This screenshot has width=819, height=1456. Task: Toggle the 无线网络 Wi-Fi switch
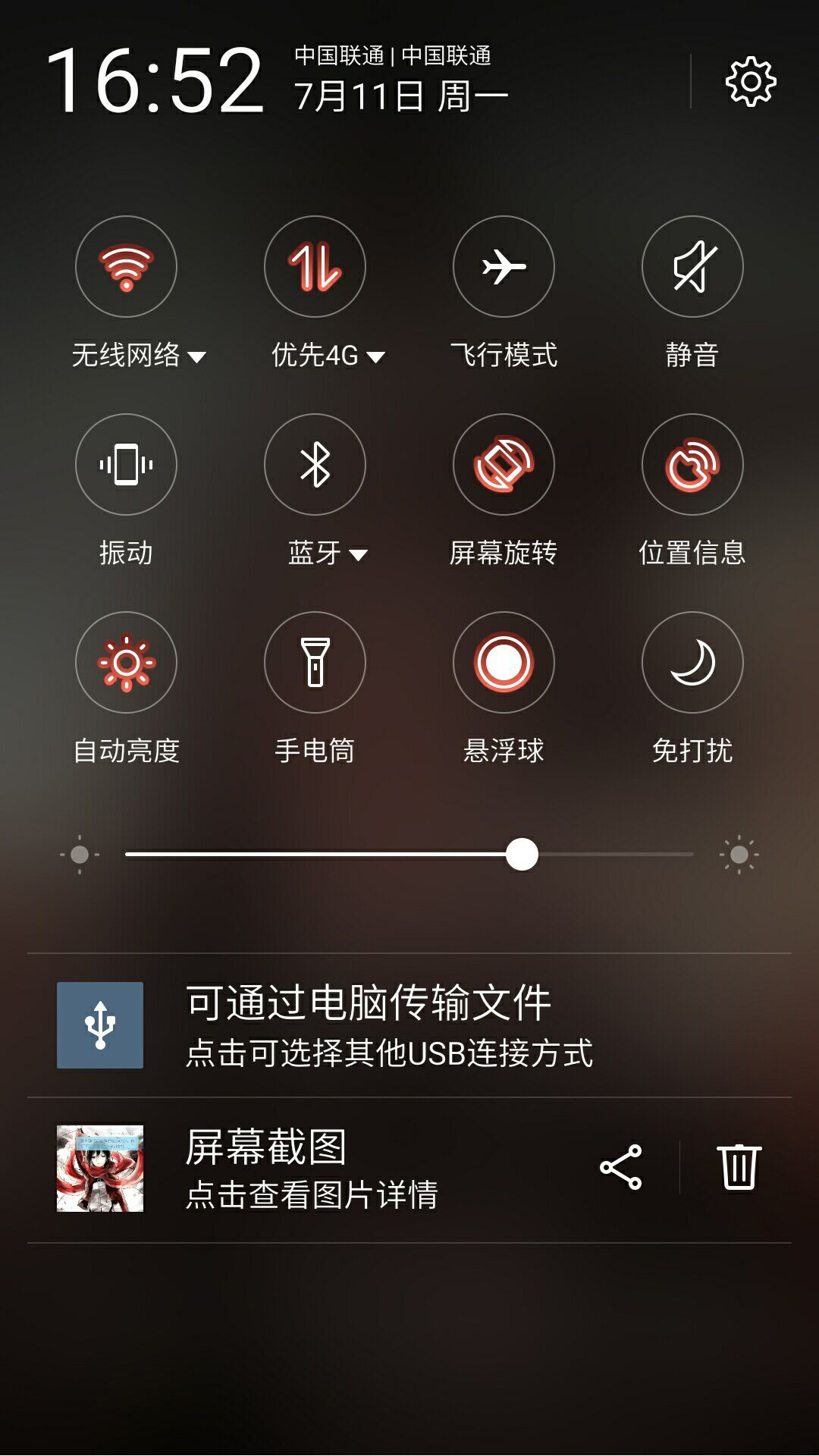point(126,266)
